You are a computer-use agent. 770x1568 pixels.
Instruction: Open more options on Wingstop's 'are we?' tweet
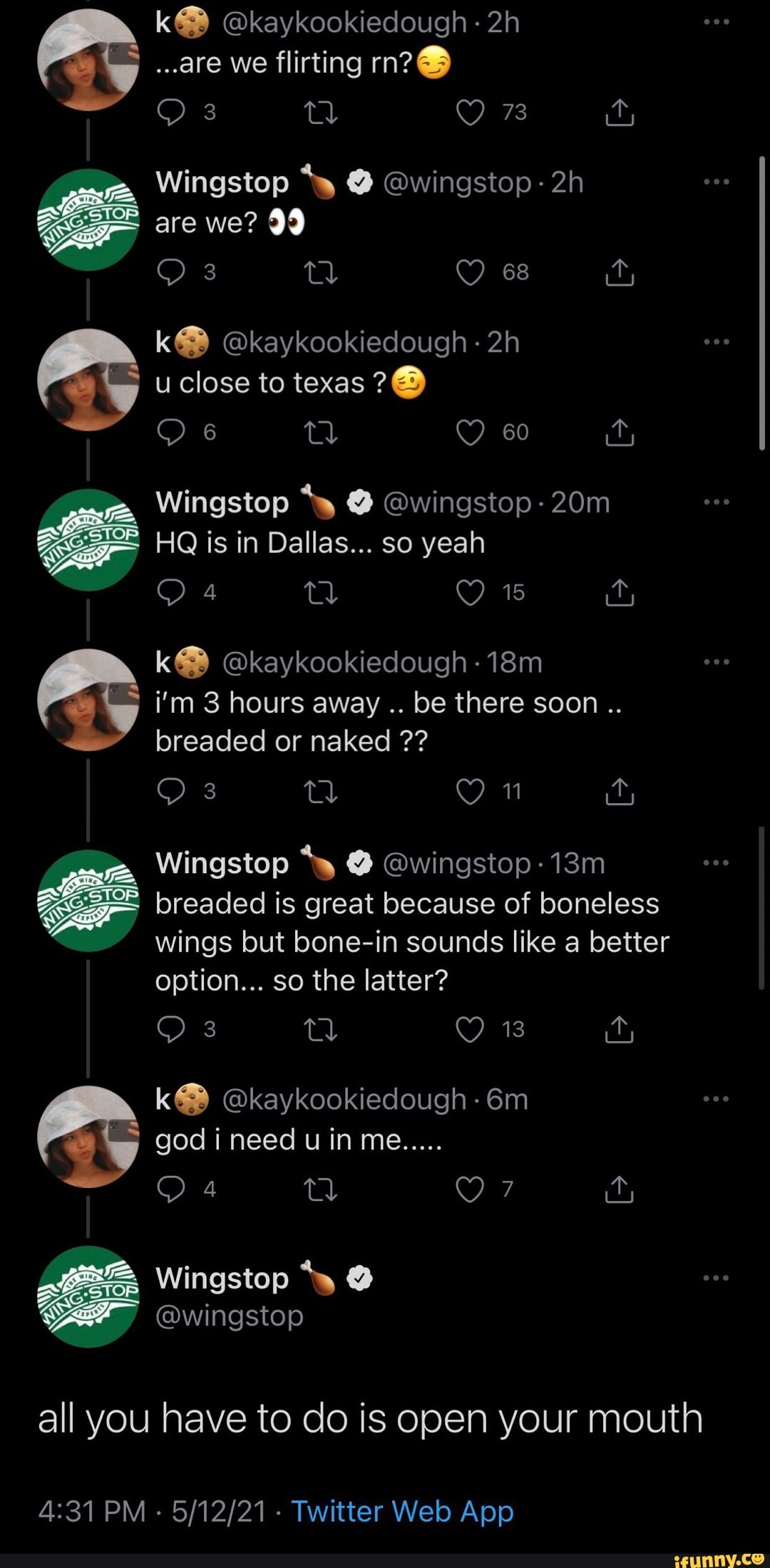(x=715, y=182)
